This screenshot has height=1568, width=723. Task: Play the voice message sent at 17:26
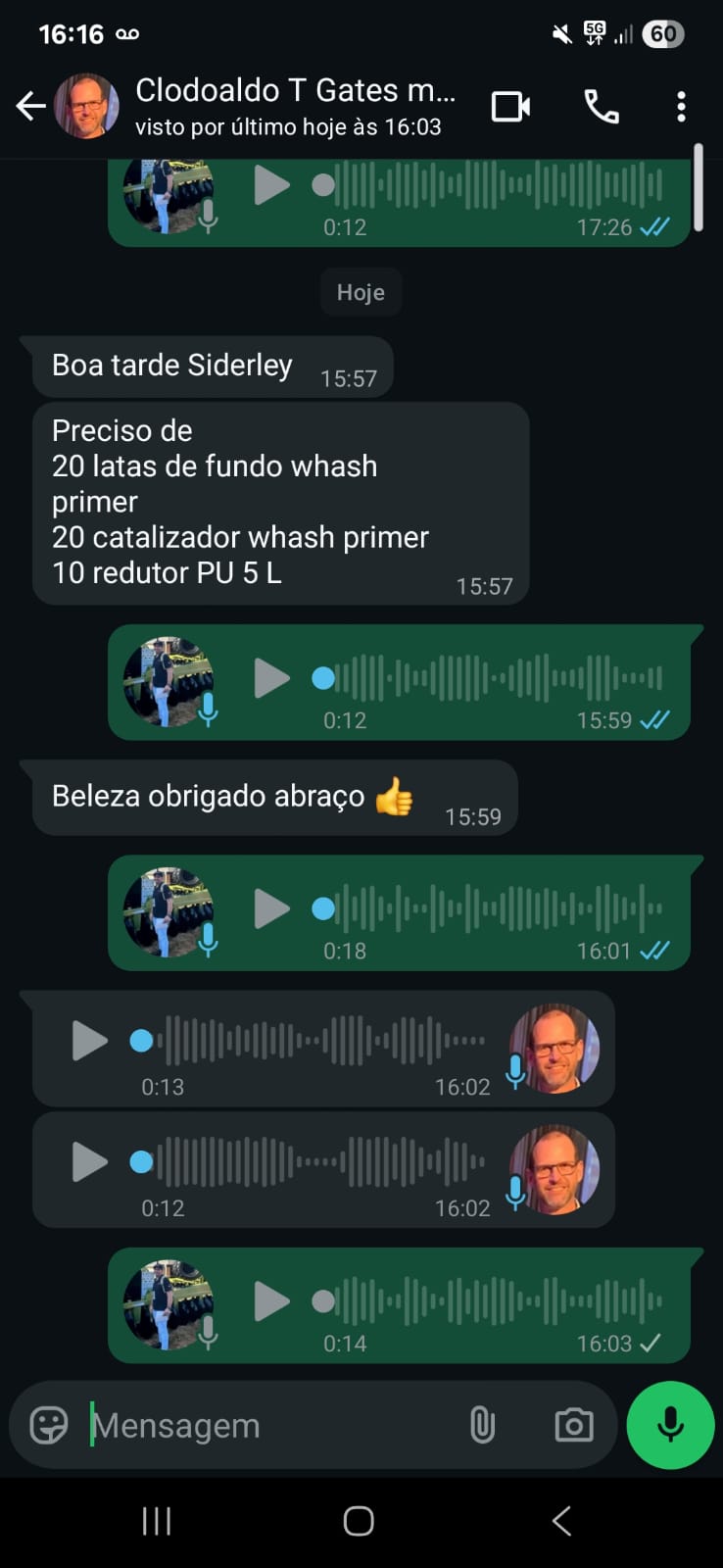pos(271,185)
